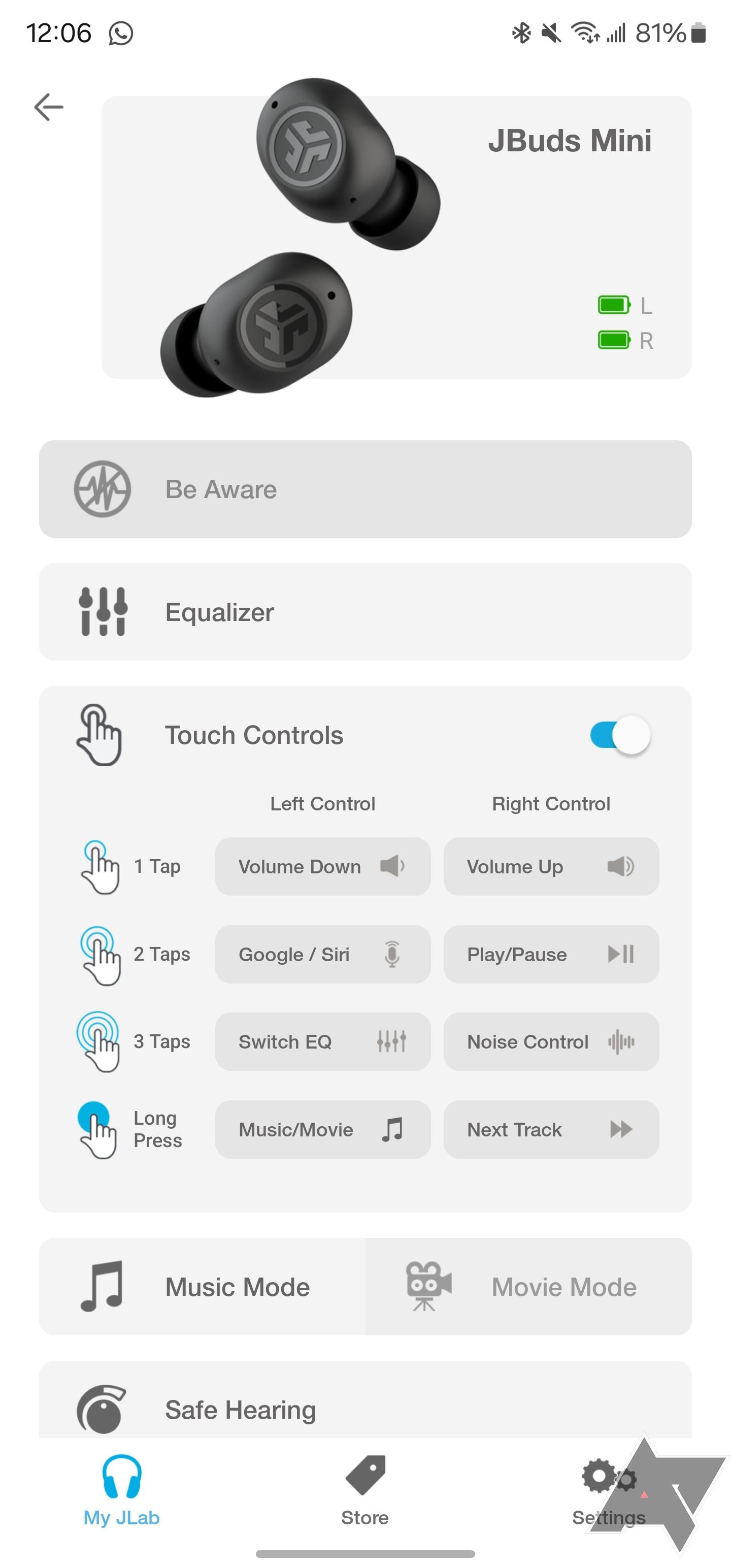Edit the Long Press Music/Movie action
The image size is (731, 1568).
[322, 1129]
